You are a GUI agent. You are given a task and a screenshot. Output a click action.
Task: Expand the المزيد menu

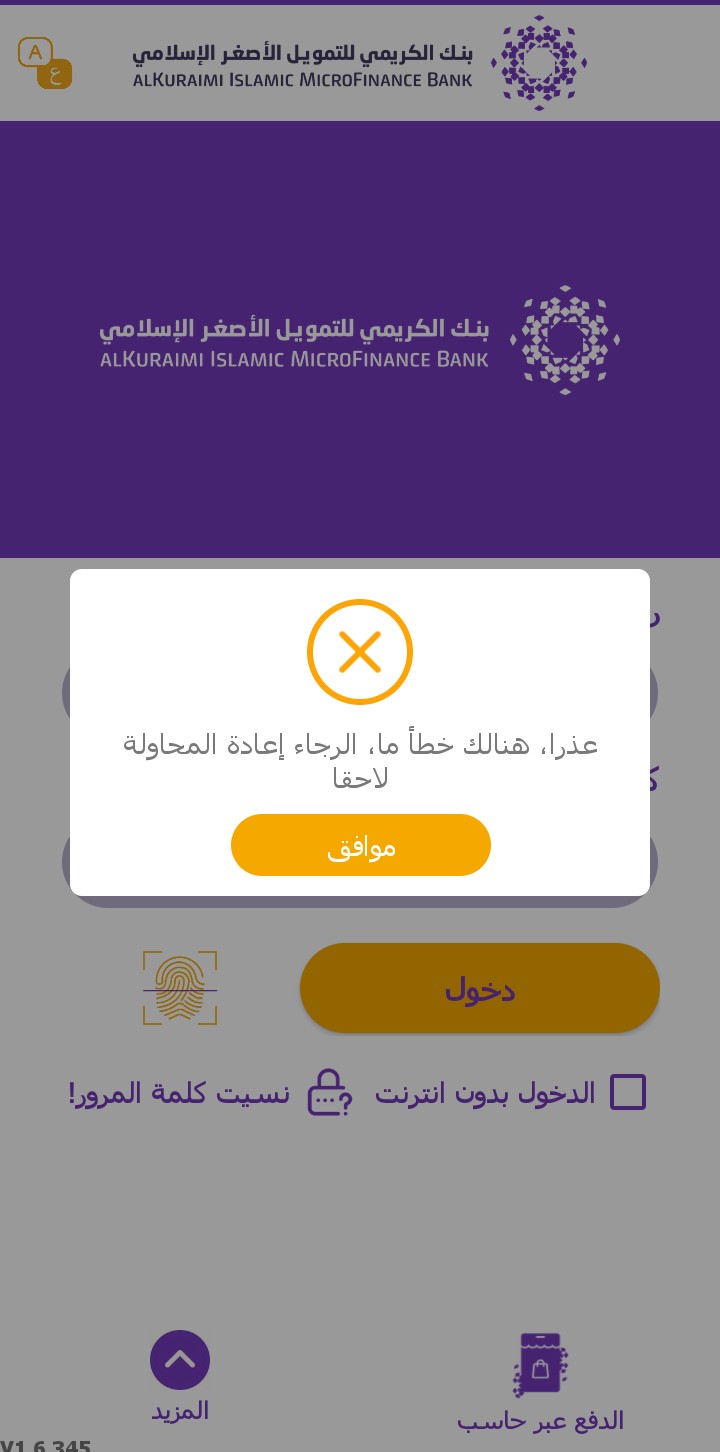coord(180,1360)
